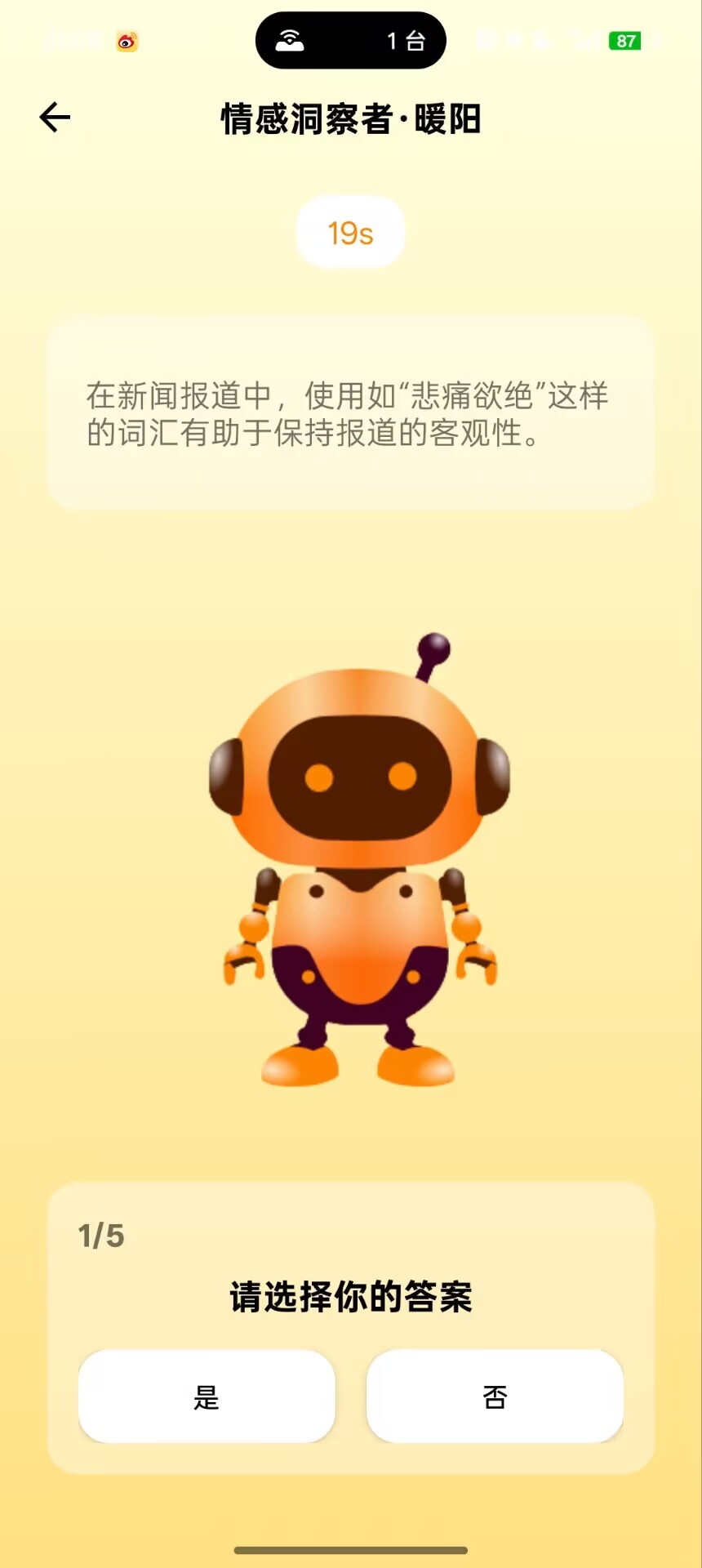Go back using the arrow at top left
702x1568 pixels.
(54, 116)
